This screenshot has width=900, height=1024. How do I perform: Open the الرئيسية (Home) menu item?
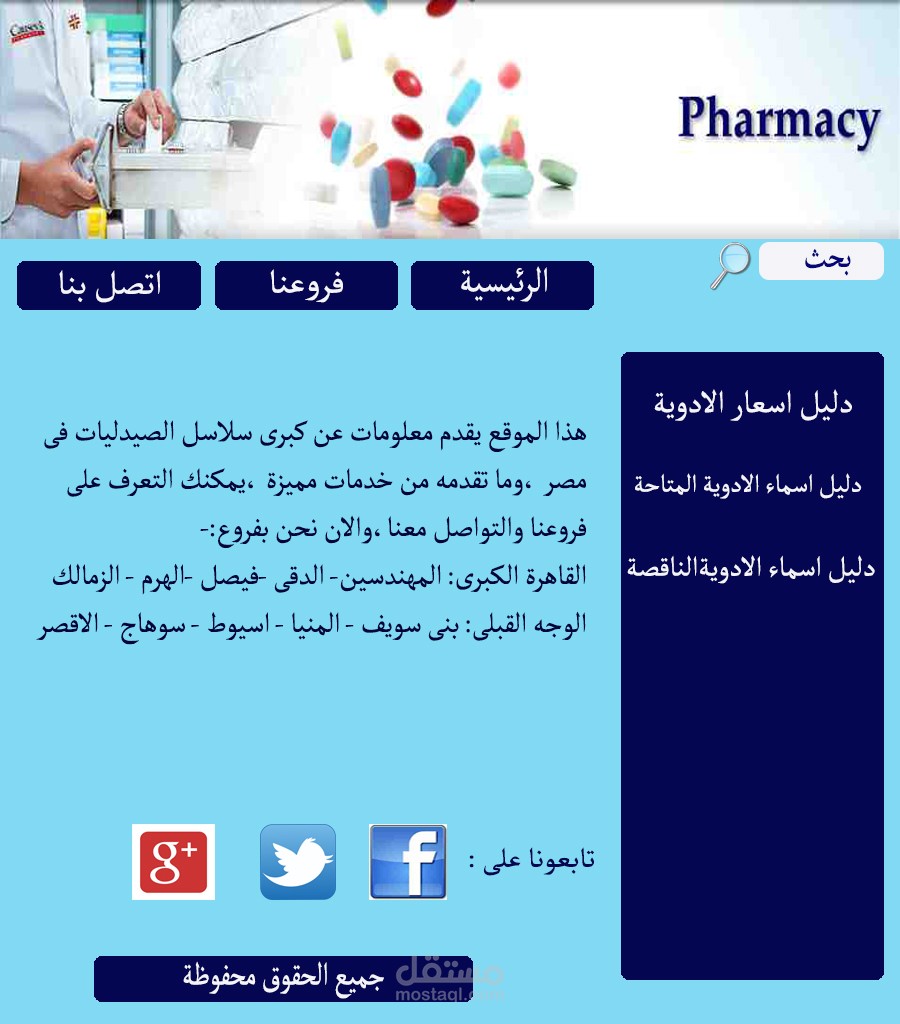pyautogui.click(x=501, y=284)
